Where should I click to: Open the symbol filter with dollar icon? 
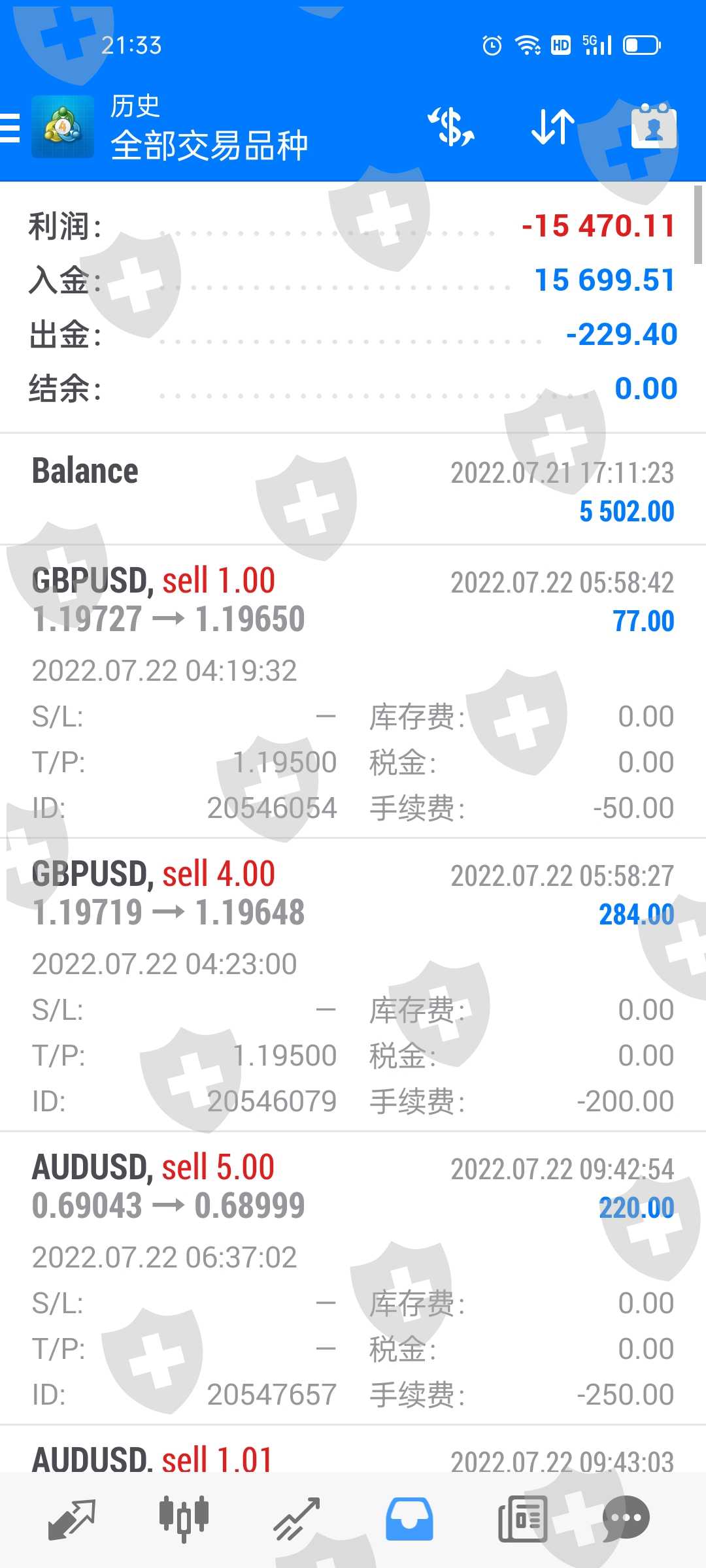pyautogui.click(x=452, y=127)
